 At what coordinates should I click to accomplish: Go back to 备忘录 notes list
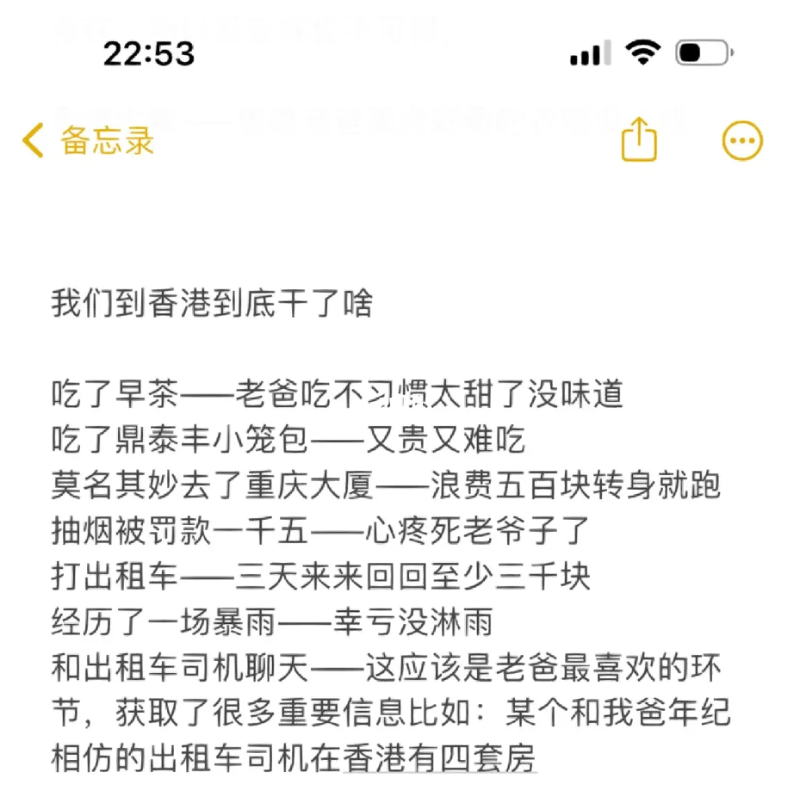pos(88,141)
